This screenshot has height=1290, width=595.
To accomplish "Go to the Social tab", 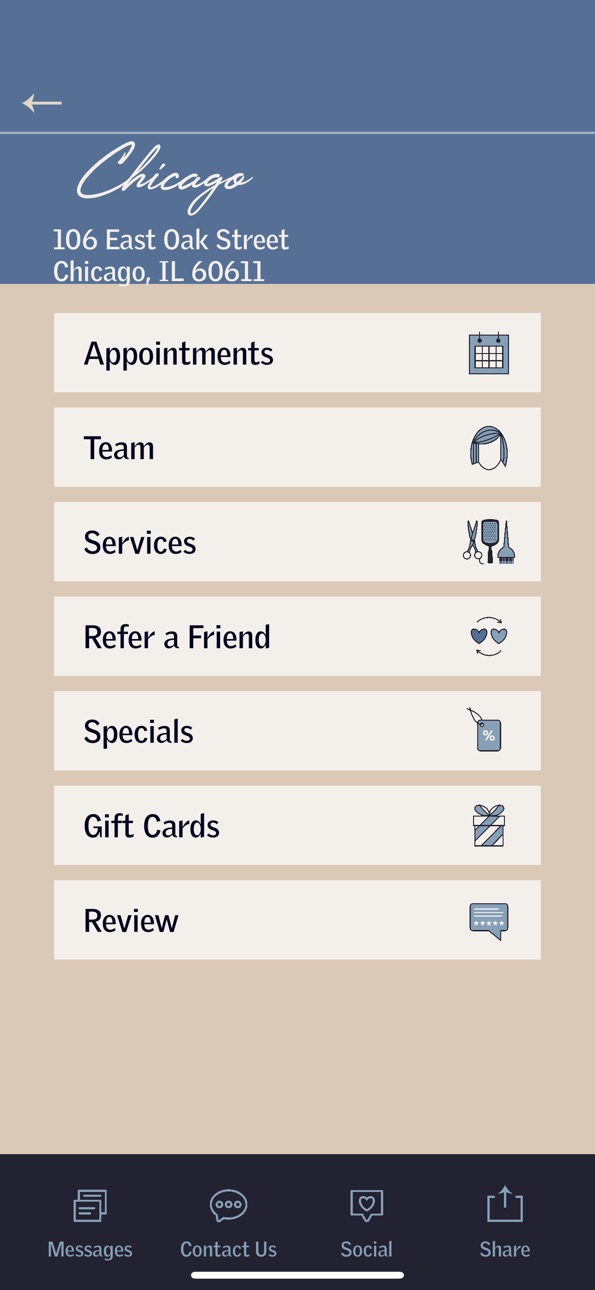I will click(x=366, y=1223).
